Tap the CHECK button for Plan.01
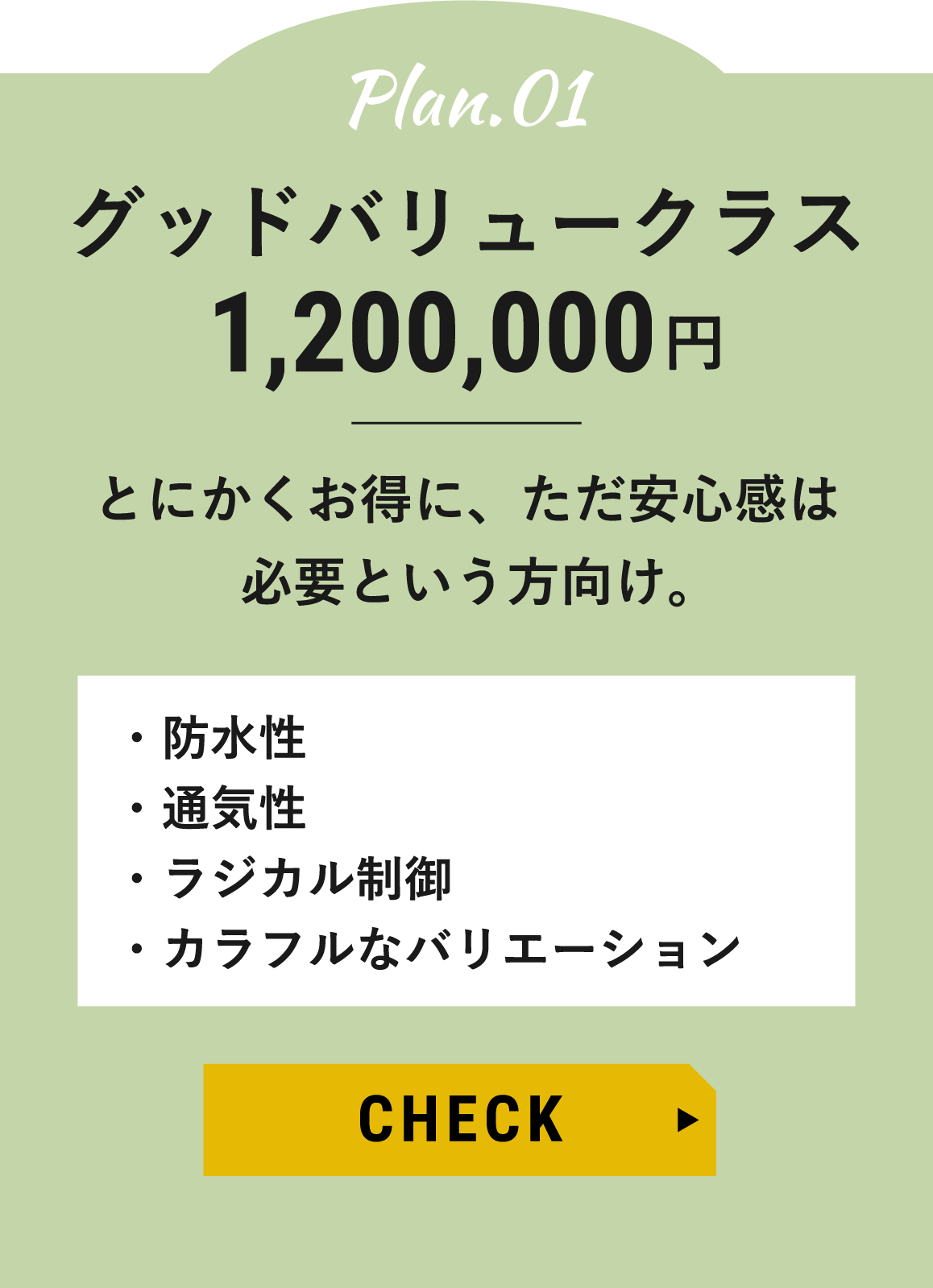This screenshot has height=1288, width=933. [x=459, y=1120]
